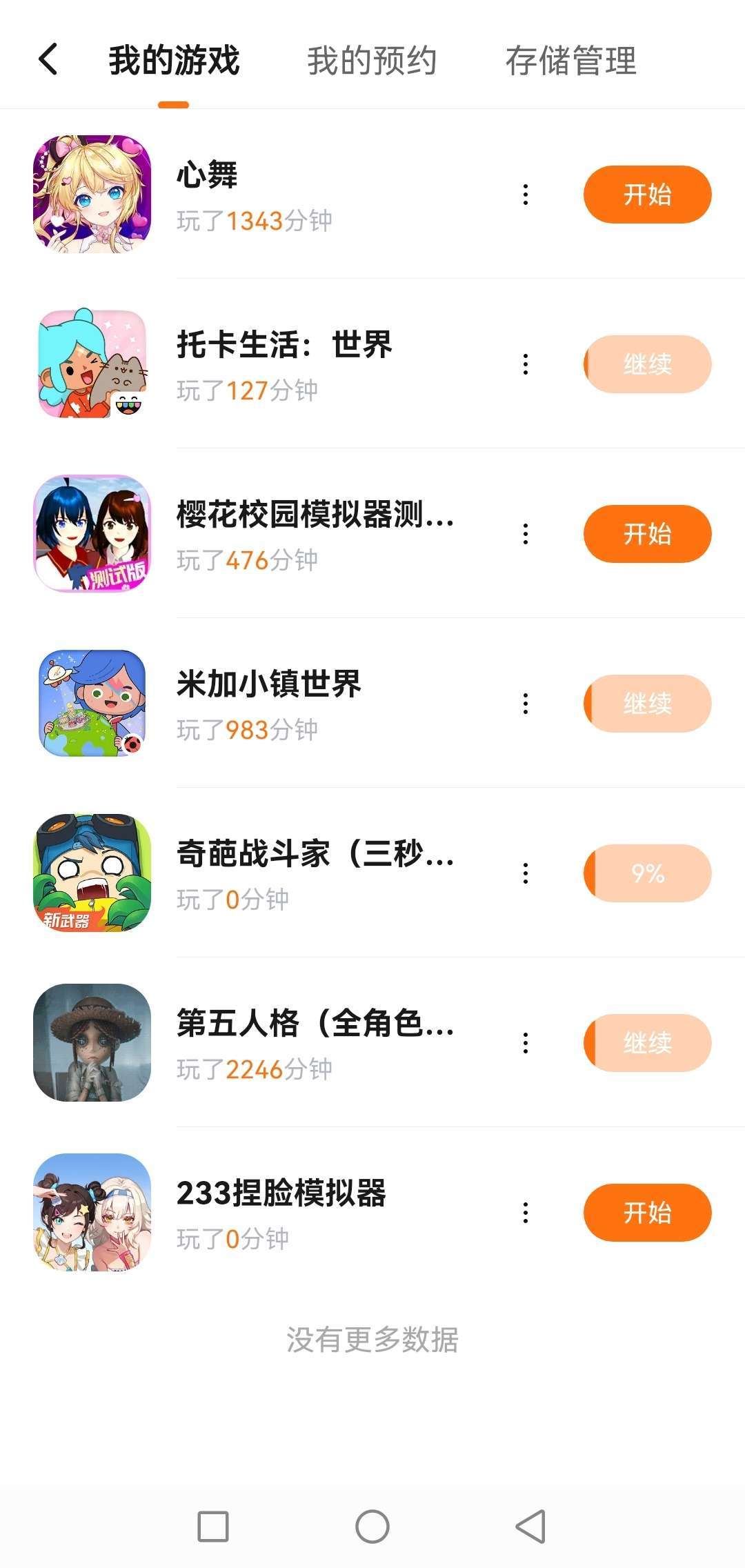Open more options for 奇葩战斗家
Screen dimensions: 745x1568
tap(526, 873)
